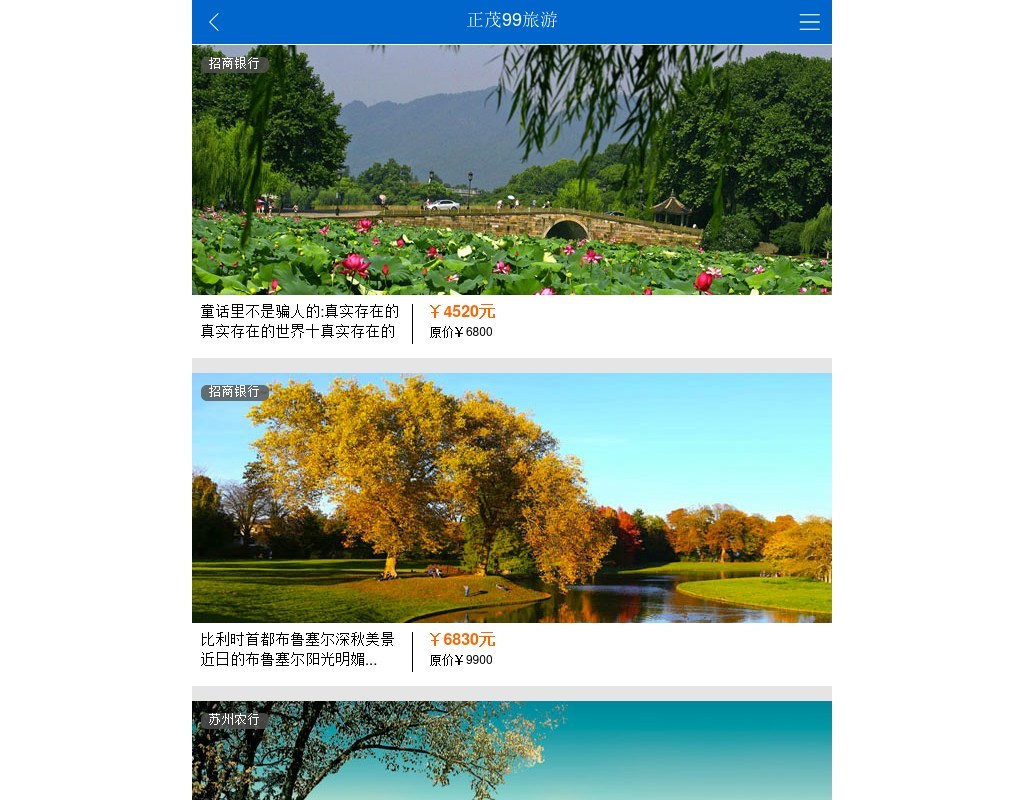Go back from 正茂99旅游 page
The width and height of the screenshot is (1024, 800).
[214, 22]
